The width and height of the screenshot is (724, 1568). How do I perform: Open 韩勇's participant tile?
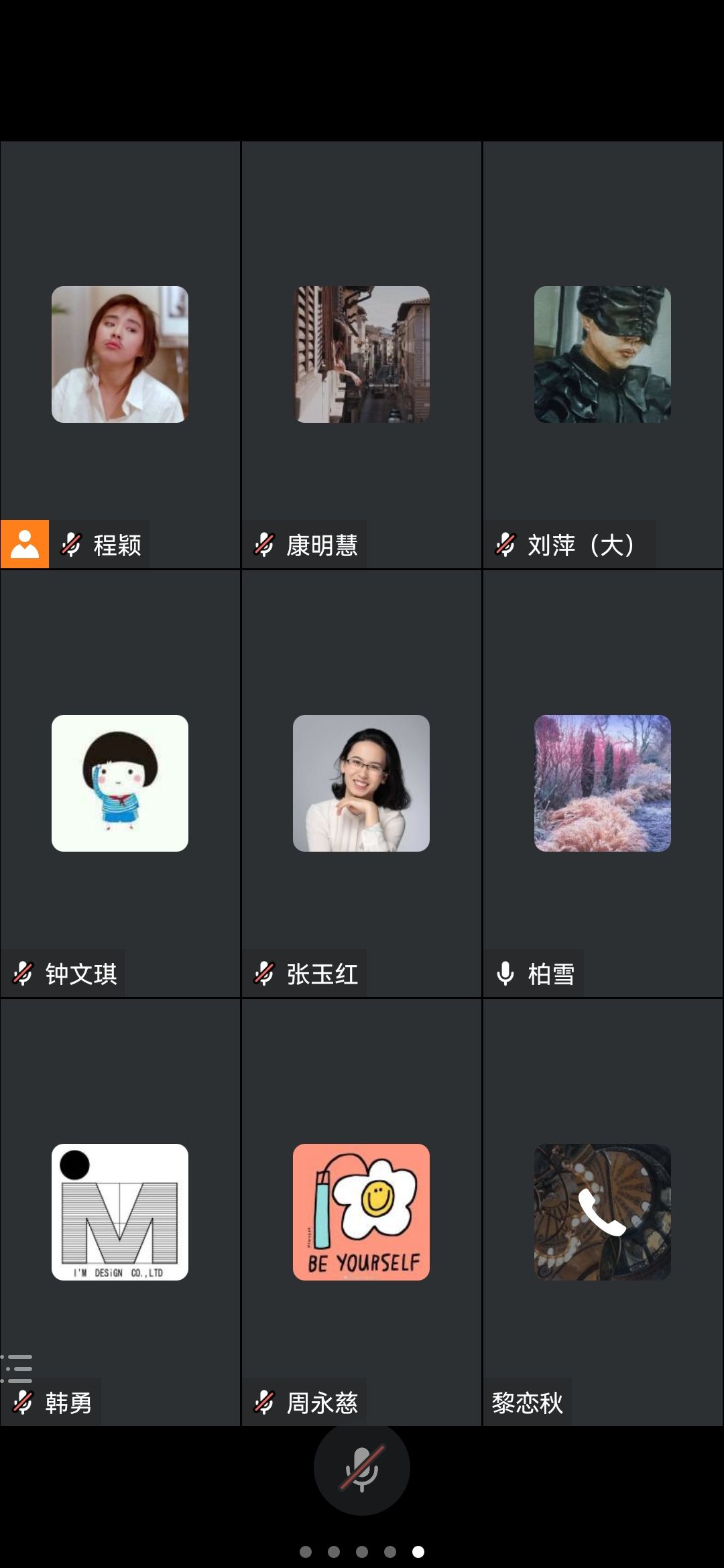pyautogui.click(x=120, y=1212)
